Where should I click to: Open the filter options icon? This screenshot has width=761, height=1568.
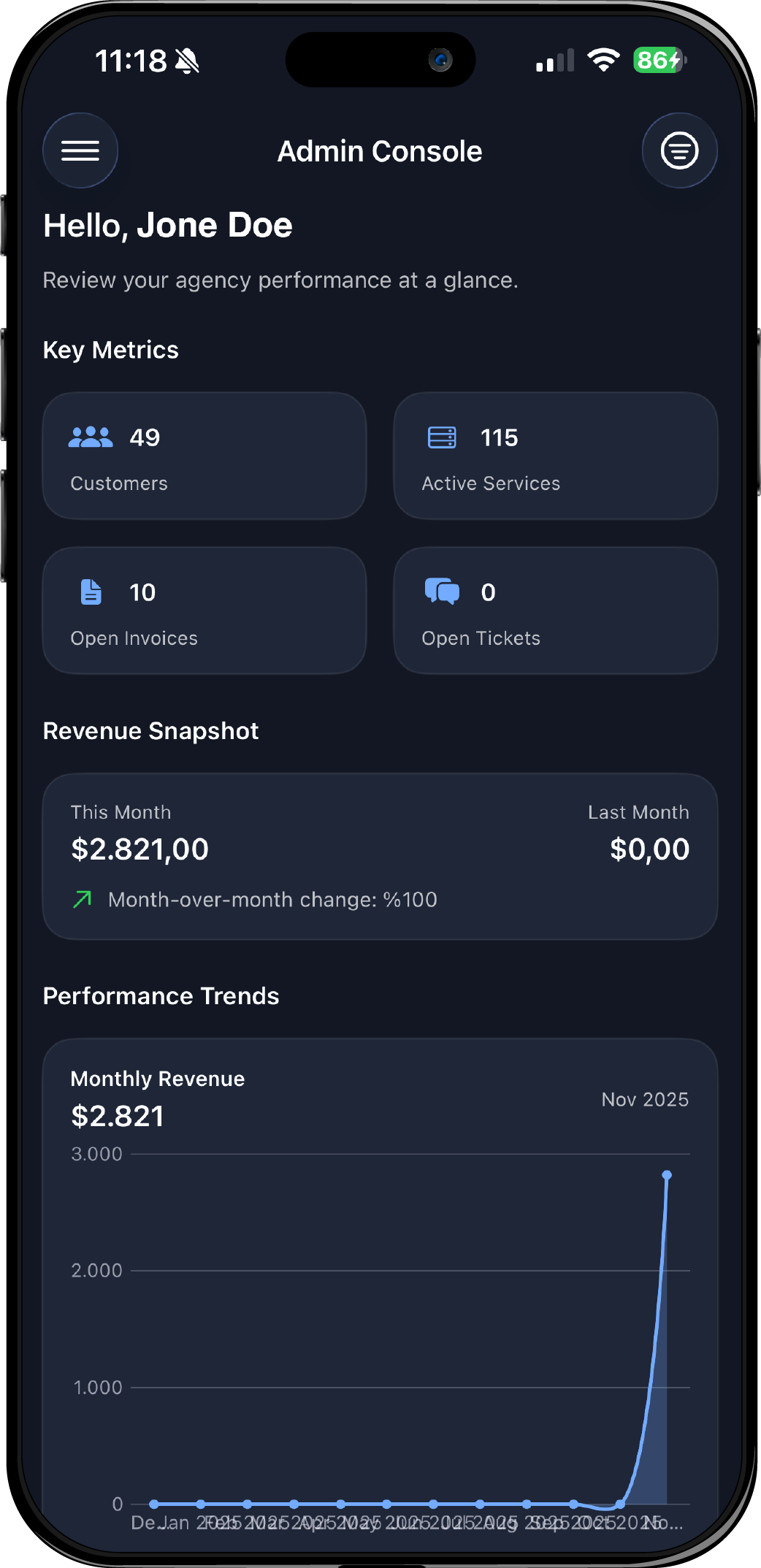679,150
